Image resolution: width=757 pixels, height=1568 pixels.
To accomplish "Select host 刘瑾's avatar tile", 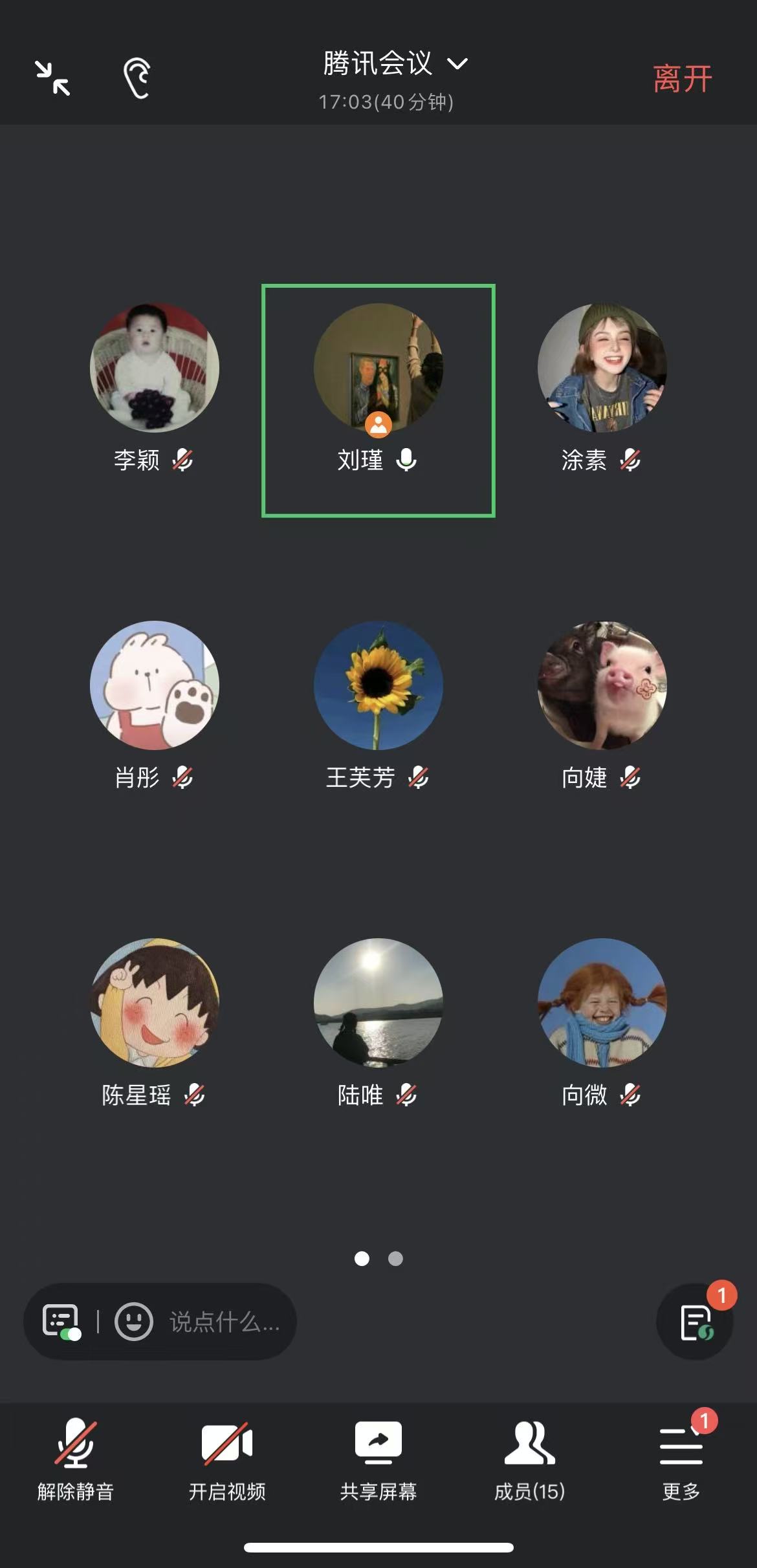I will click(378, 367).
